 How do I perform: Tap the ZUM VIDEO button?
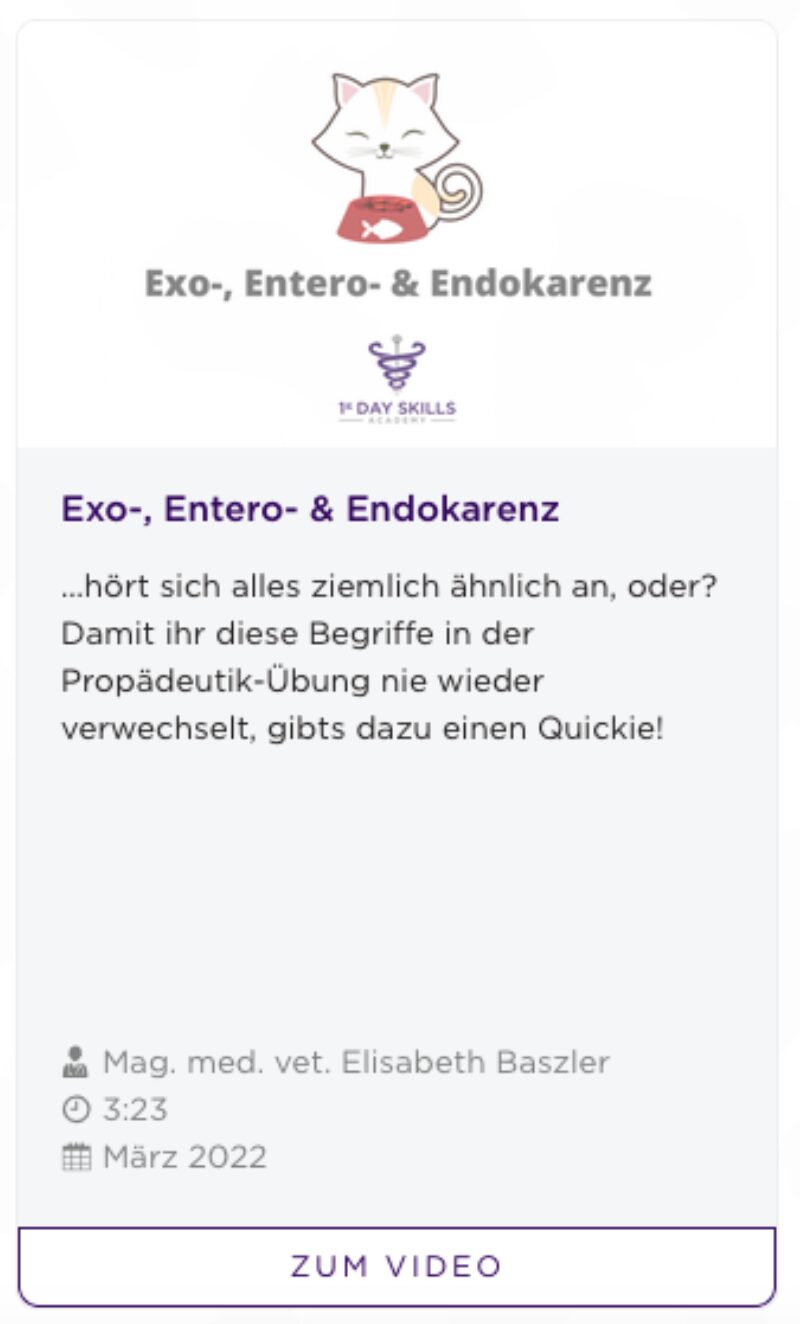(x=397, y=1266)
